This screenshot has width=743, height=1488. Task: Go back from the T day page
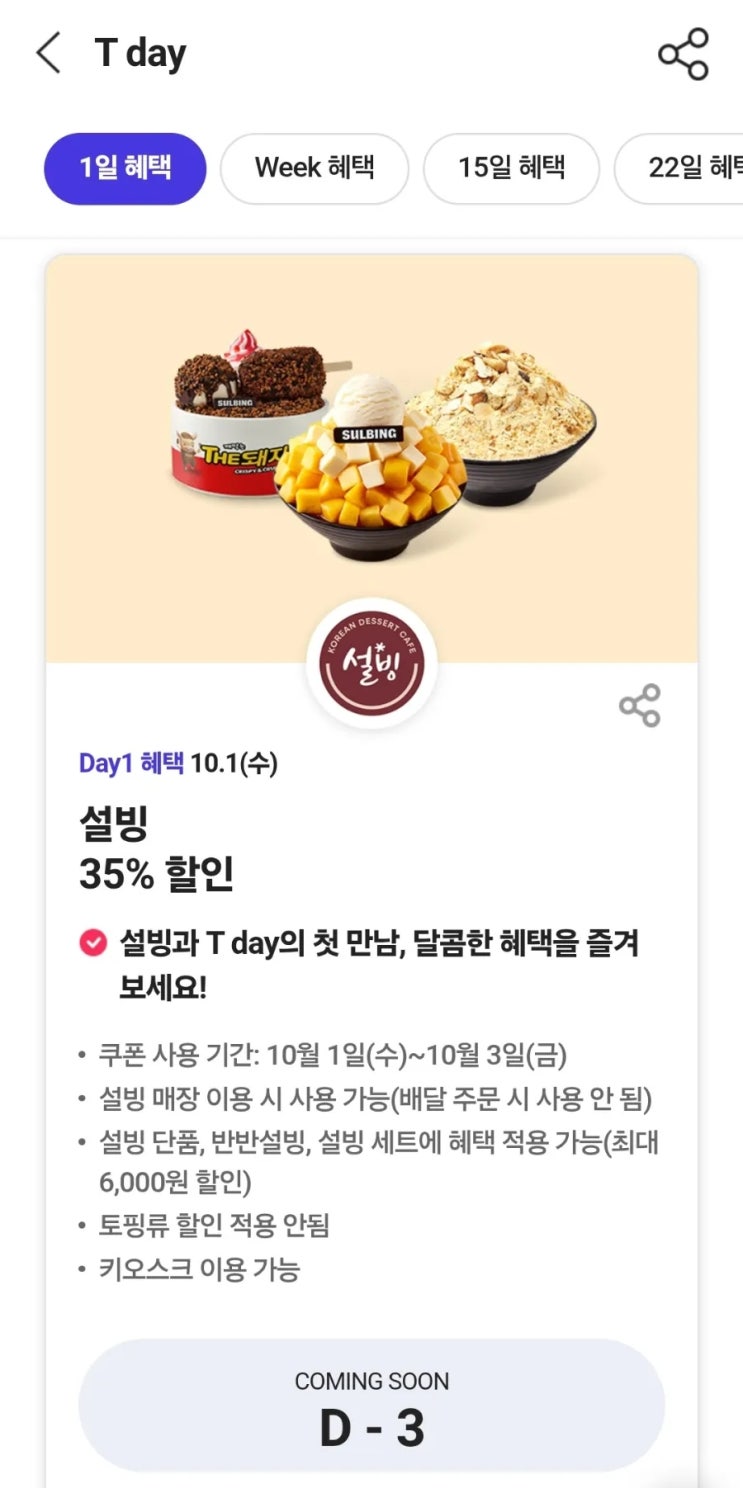[x=48, y=53]
